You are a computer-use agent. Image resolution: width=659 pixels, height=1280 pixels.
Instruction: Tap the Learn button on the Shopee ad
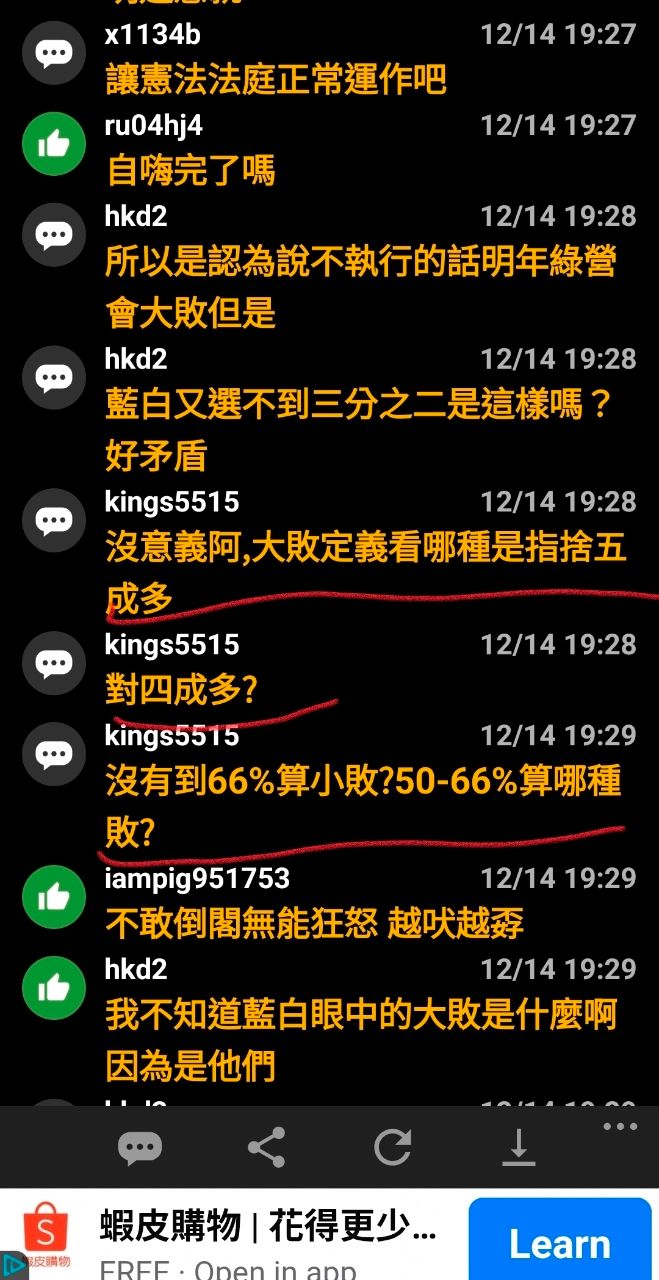(x=559, y=1242)
